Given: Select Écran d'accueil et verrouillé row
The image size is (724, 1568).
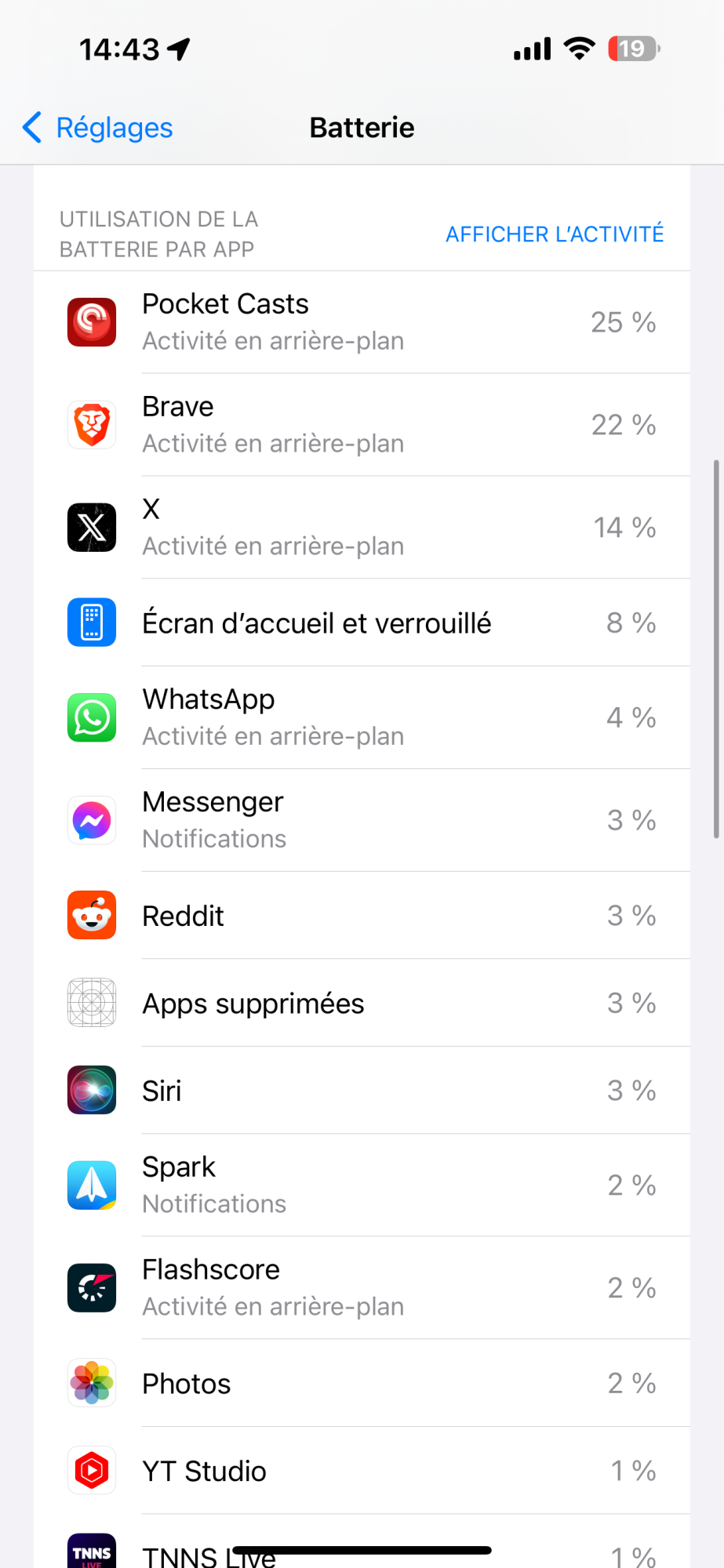Looking at the screenshot, I should 362,623.
